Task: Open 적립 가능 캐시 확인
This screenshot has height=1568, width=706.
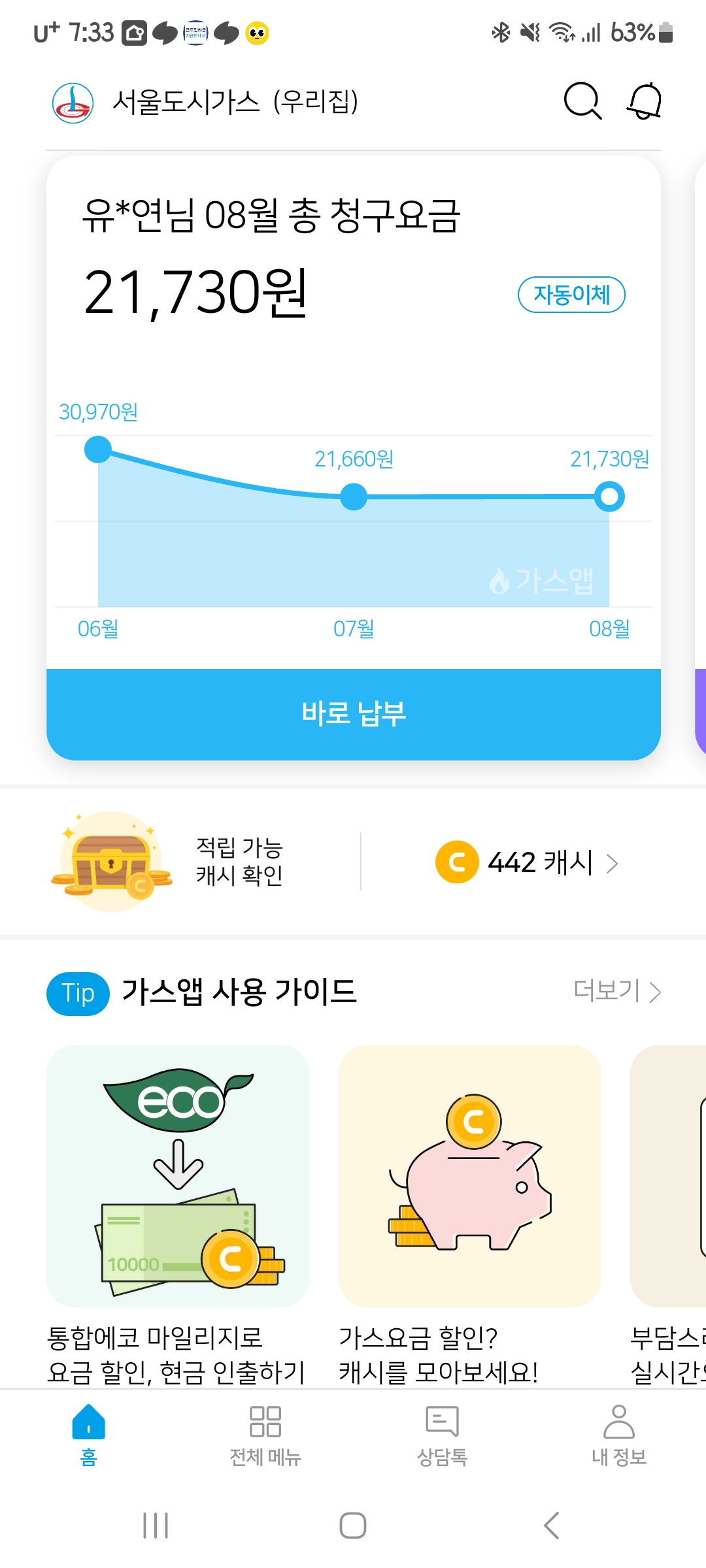Action: tap(239, 861)
